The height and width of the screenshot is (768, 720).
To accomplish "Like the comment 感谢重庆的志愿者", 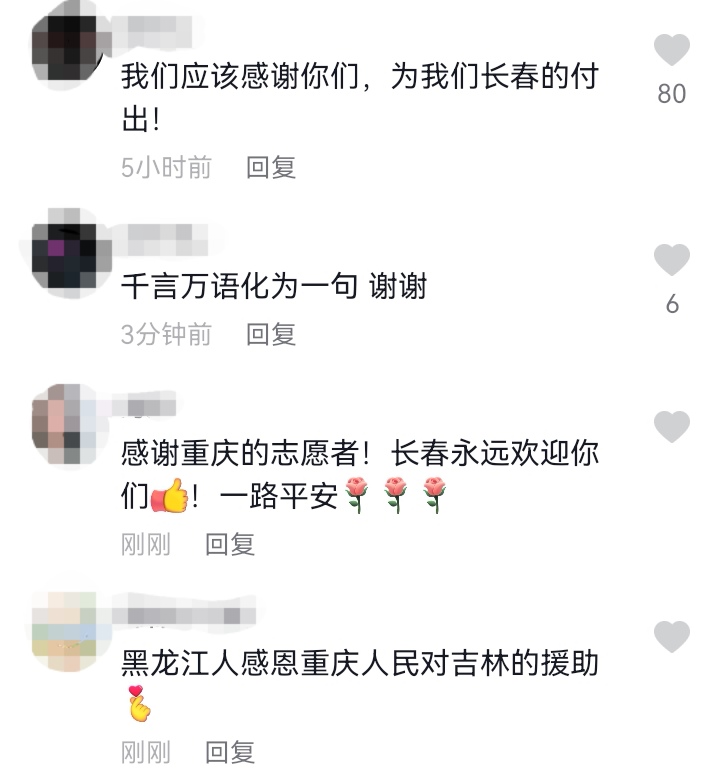I will click(x=671, y=427).
